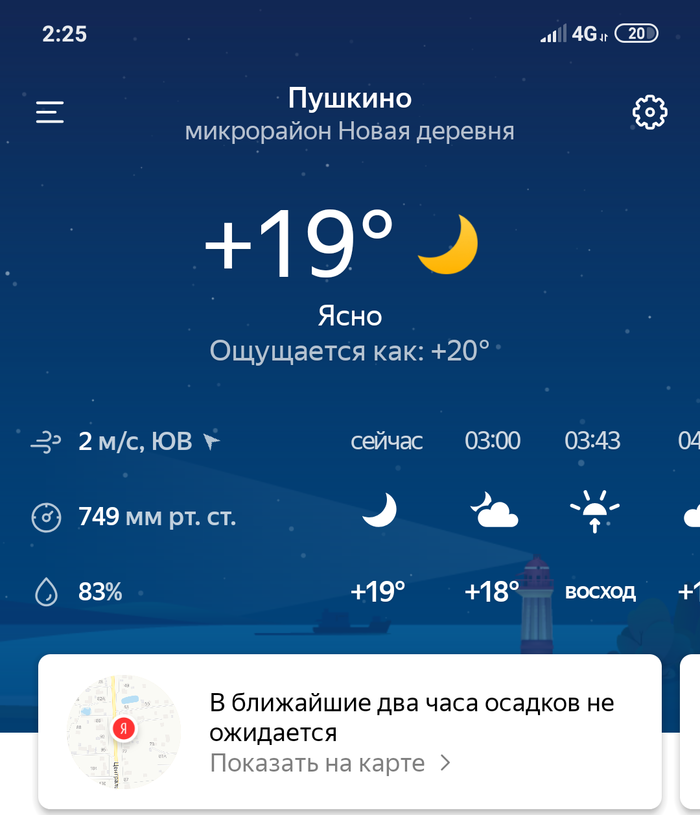The width and height of the screenshot is (700, 815).
Task: Tap the Пушкино location title
Action: click(350, 98)
